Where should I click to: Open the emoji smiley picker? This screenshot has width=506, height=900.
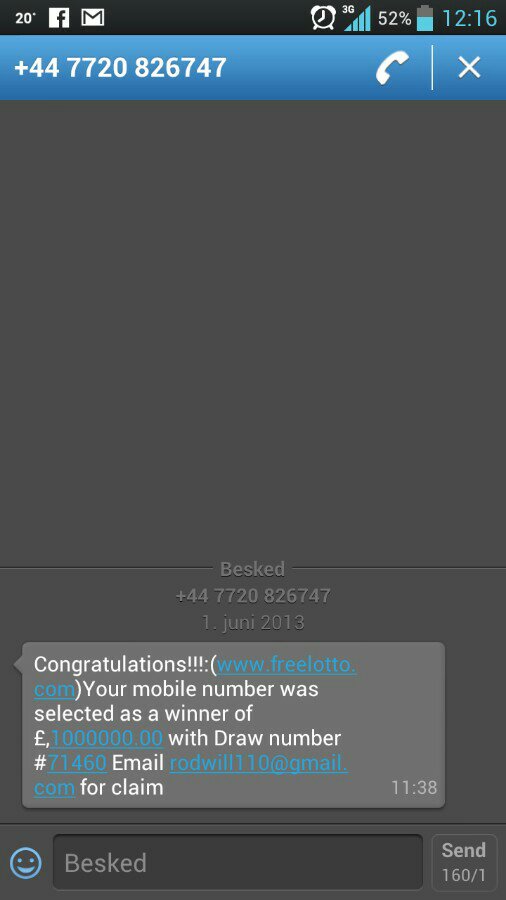tap(26, 863)
